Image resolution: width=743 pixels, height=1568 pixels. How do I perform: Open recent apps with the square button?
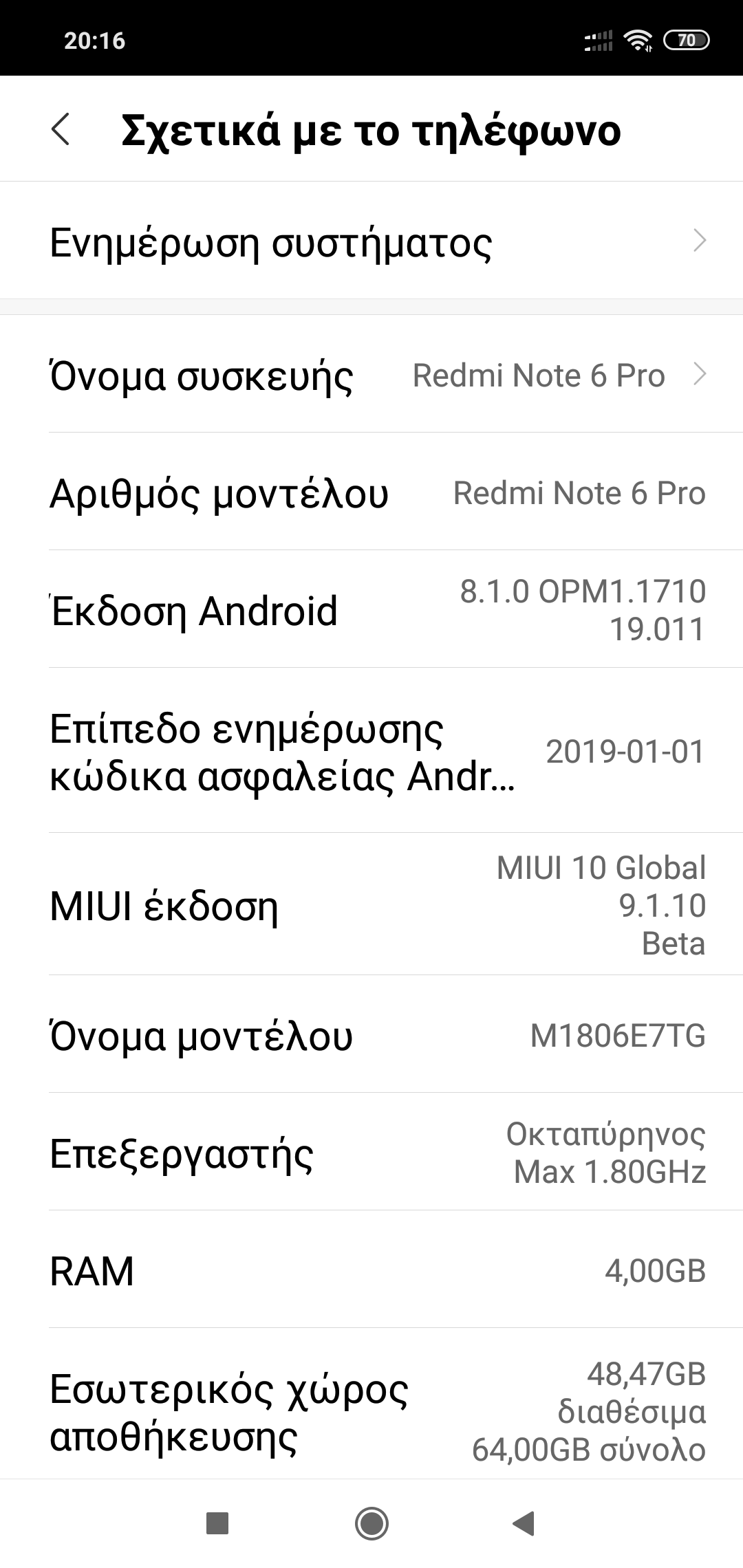pyautogui.click(x=217, y=1523)
